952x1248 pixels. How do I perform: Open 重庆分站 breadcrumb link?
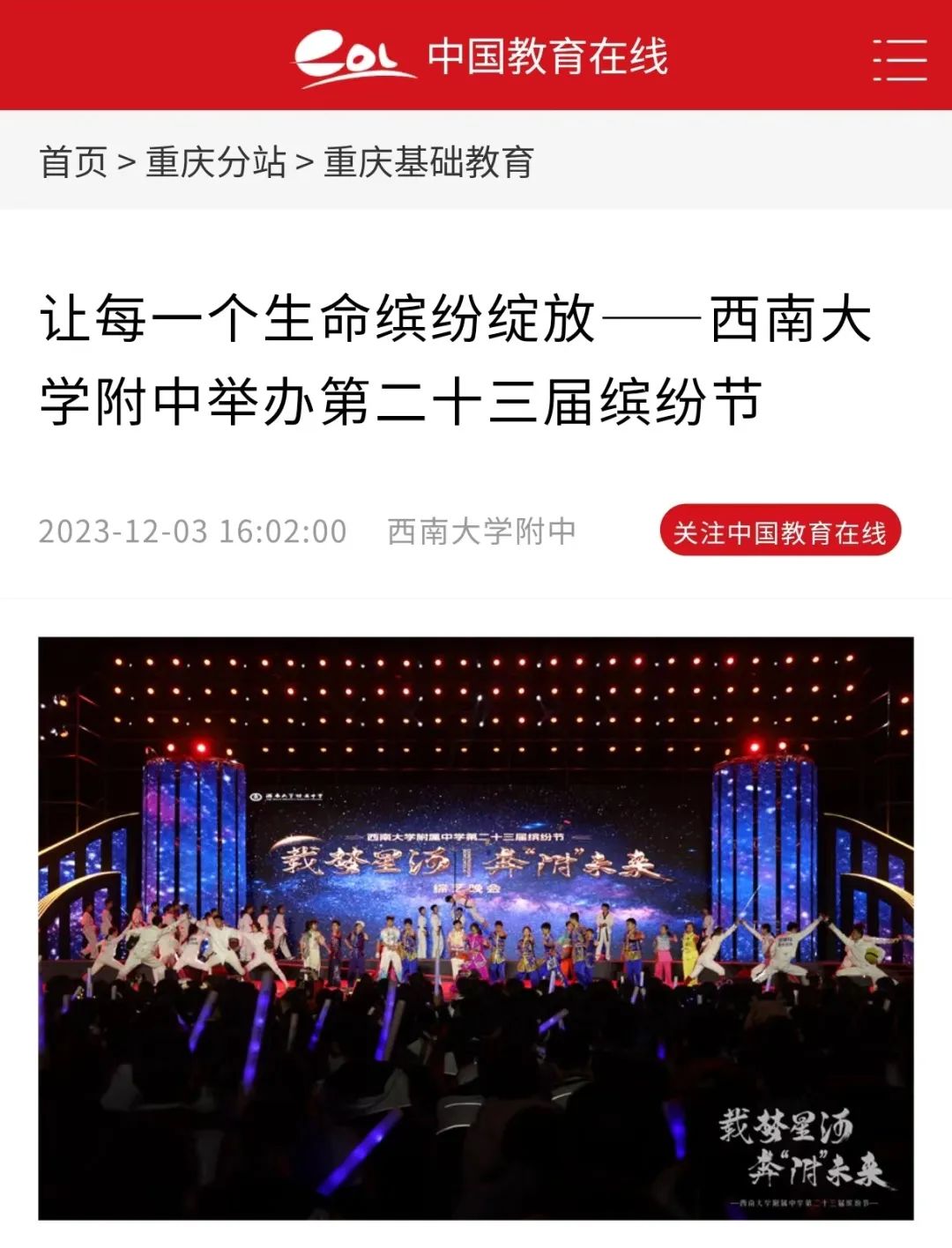216,162
